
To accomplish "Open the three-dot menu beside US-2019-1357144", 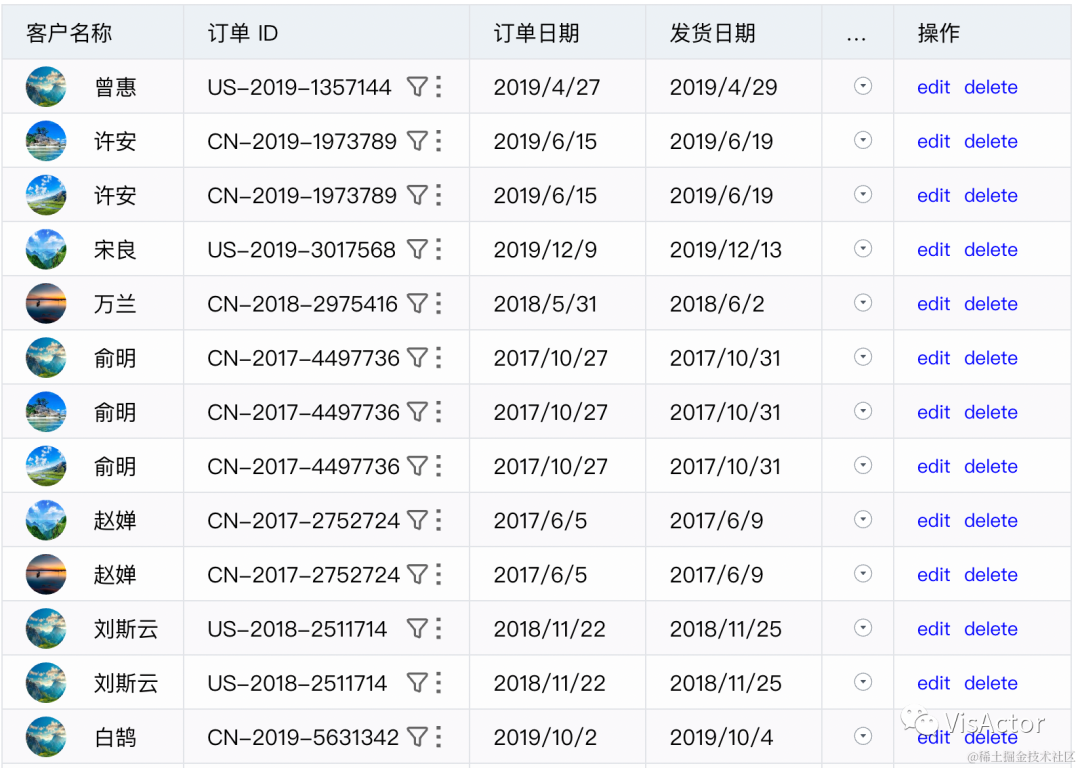I will point(439,88).
